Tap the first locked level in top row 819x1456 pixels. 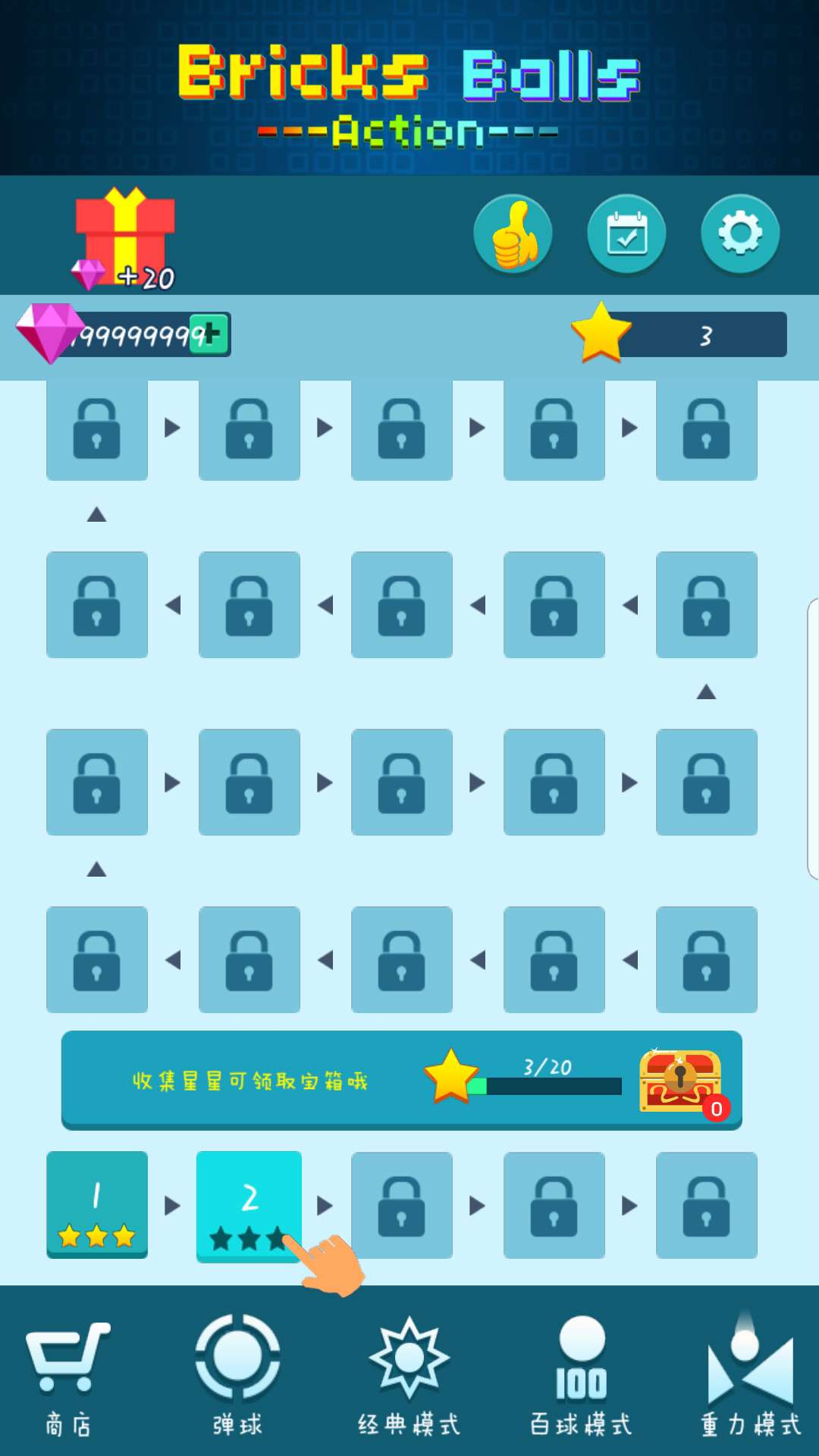[96, 430]
